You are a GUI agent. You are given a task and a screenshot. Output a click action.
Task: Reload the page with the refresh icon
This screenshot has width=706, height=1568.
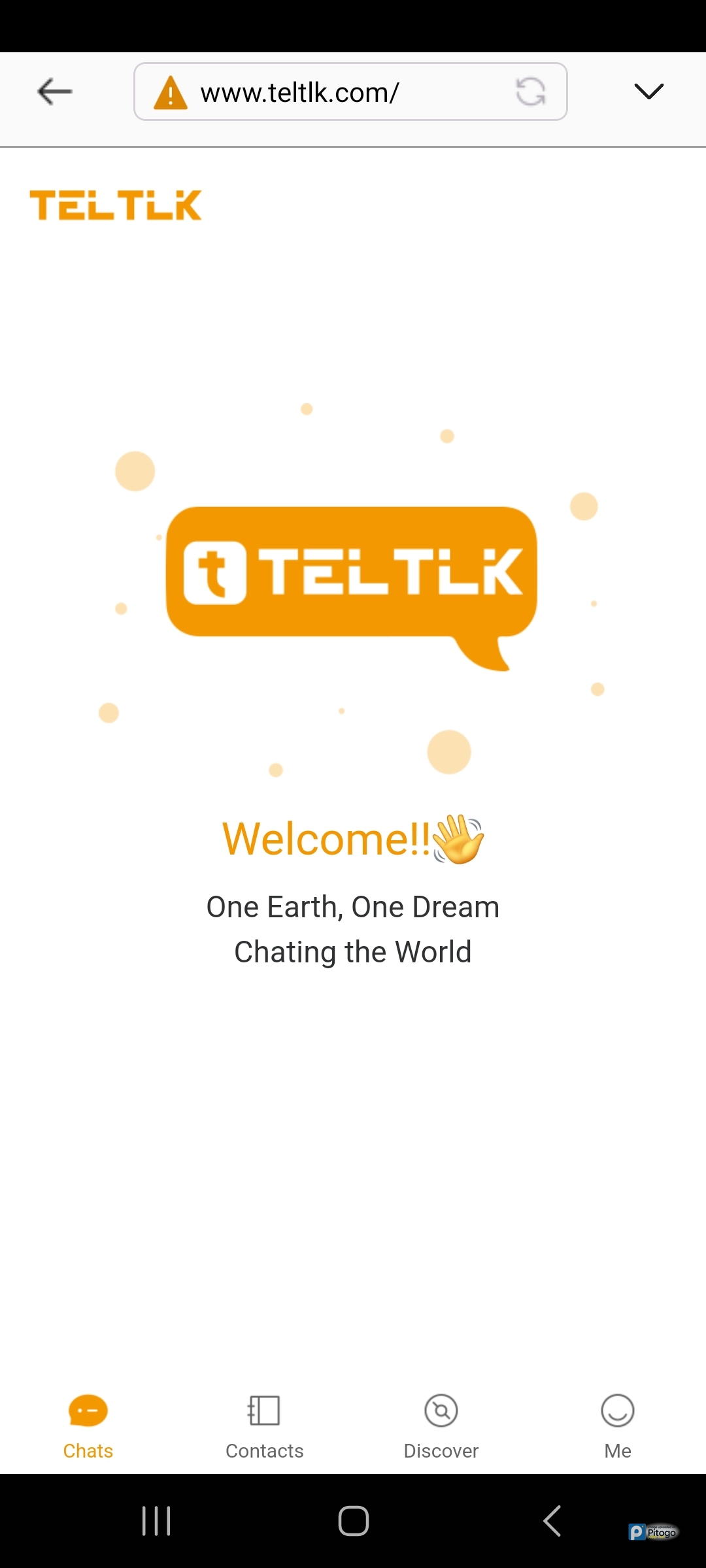coord(530,91)
